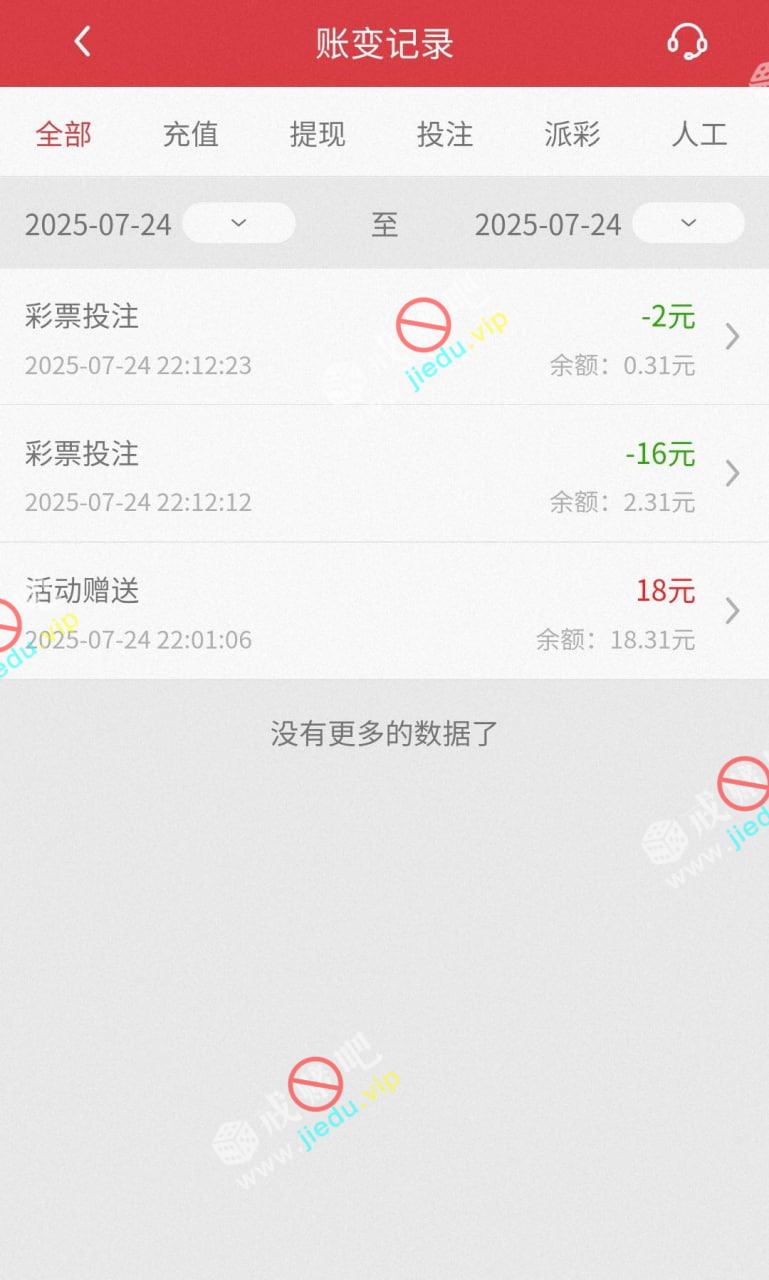Switch to the 提现 tab
The width and height of the screenshot is (769, 1280).
coord(318,134)
